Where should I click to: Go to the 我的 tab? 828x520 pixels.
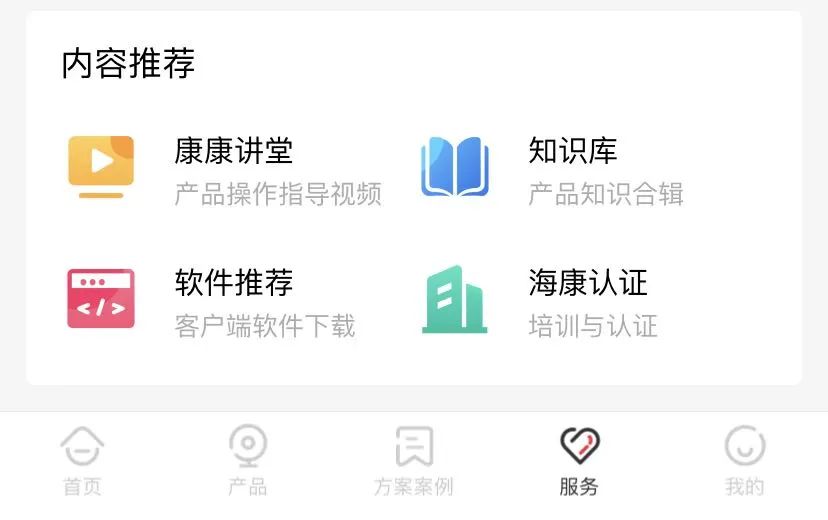744,460
